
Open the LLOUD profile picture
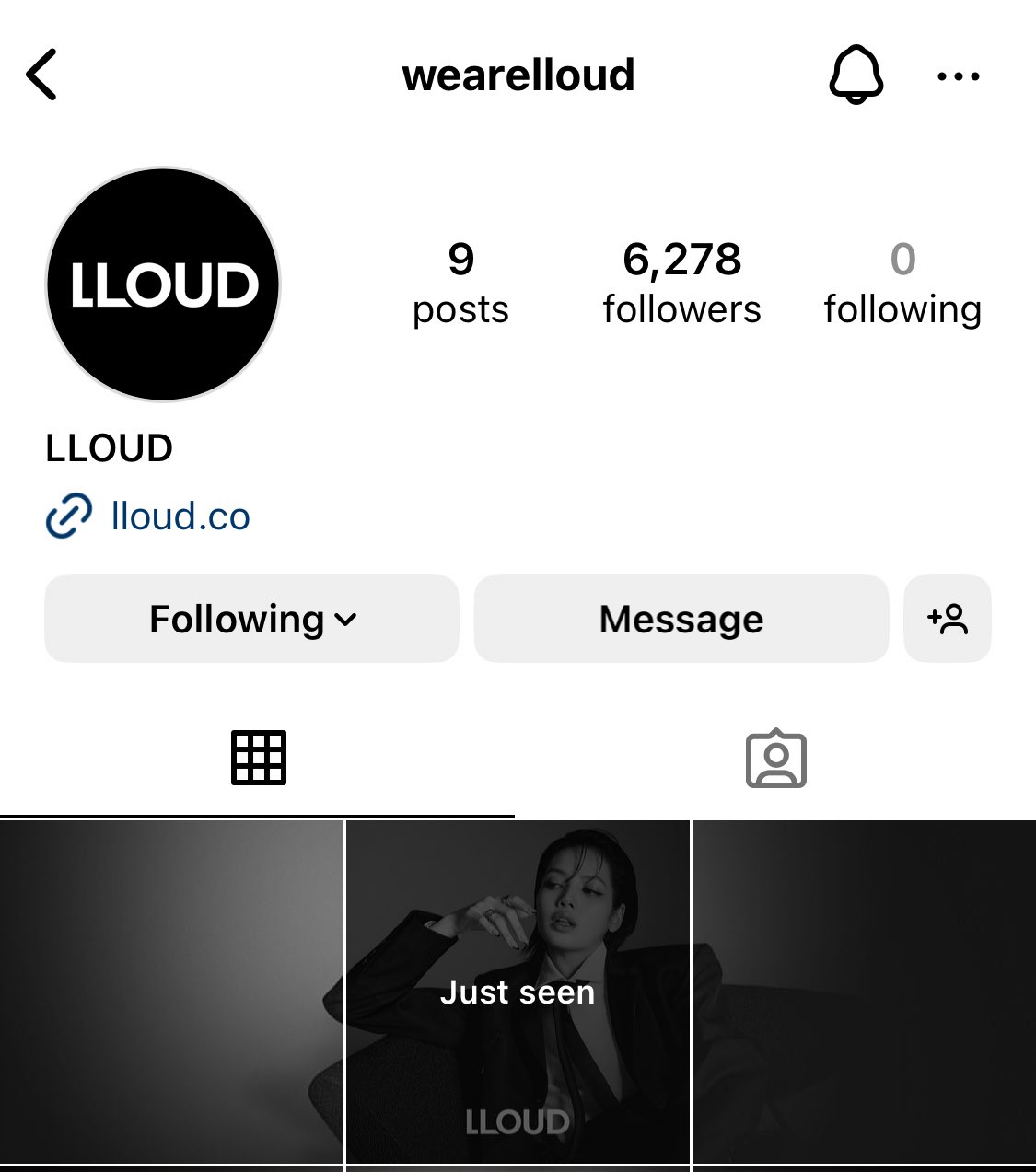tap(163, 284)
